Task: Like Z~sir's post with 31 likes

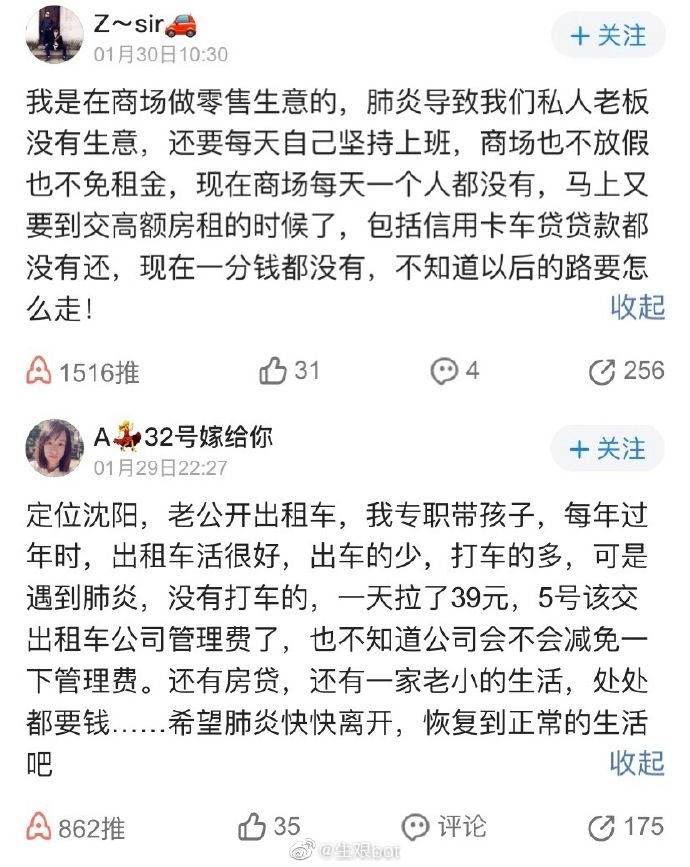Action: coord(273,372)
